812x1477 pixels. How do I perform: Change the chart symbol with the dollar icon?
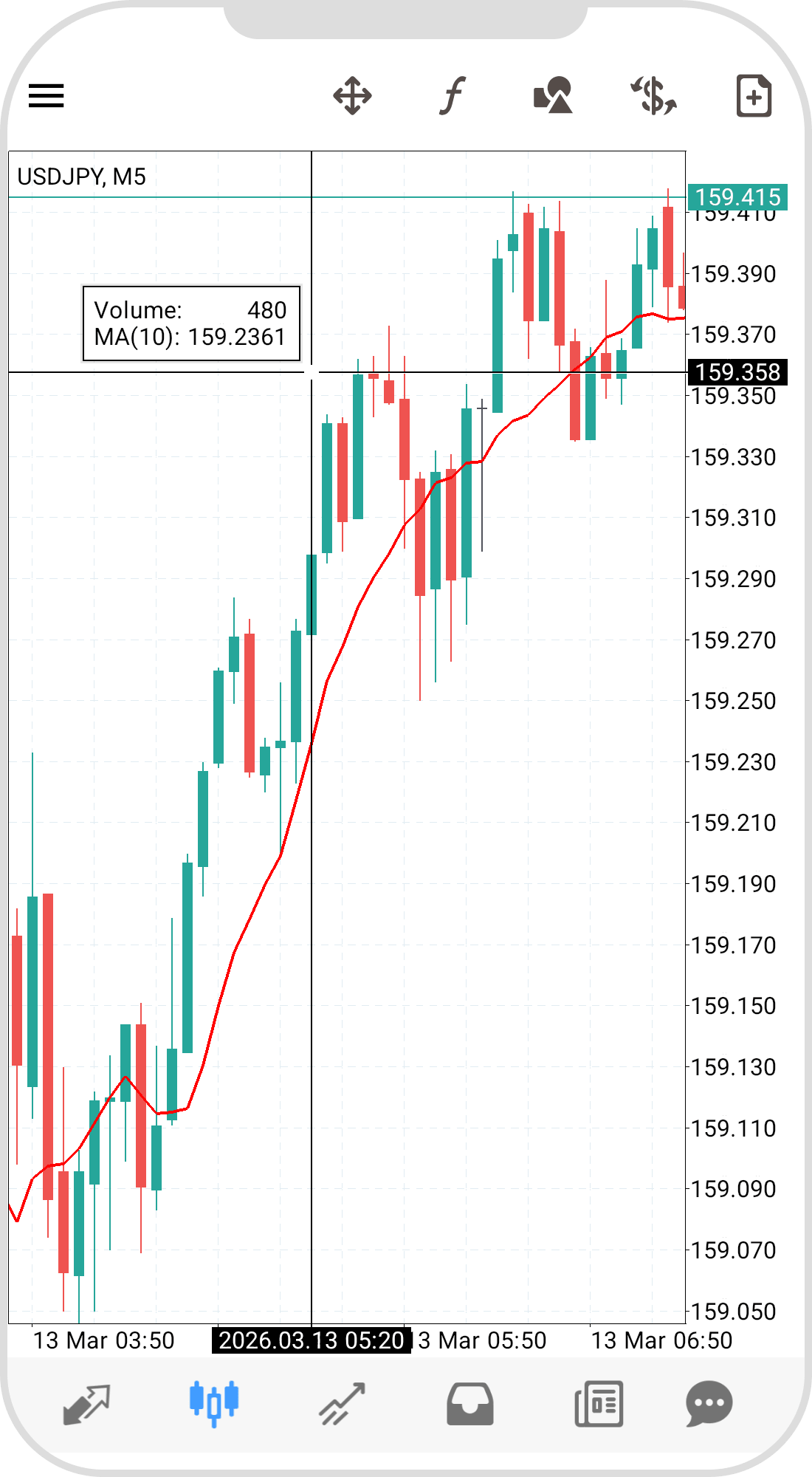(653, 96)
